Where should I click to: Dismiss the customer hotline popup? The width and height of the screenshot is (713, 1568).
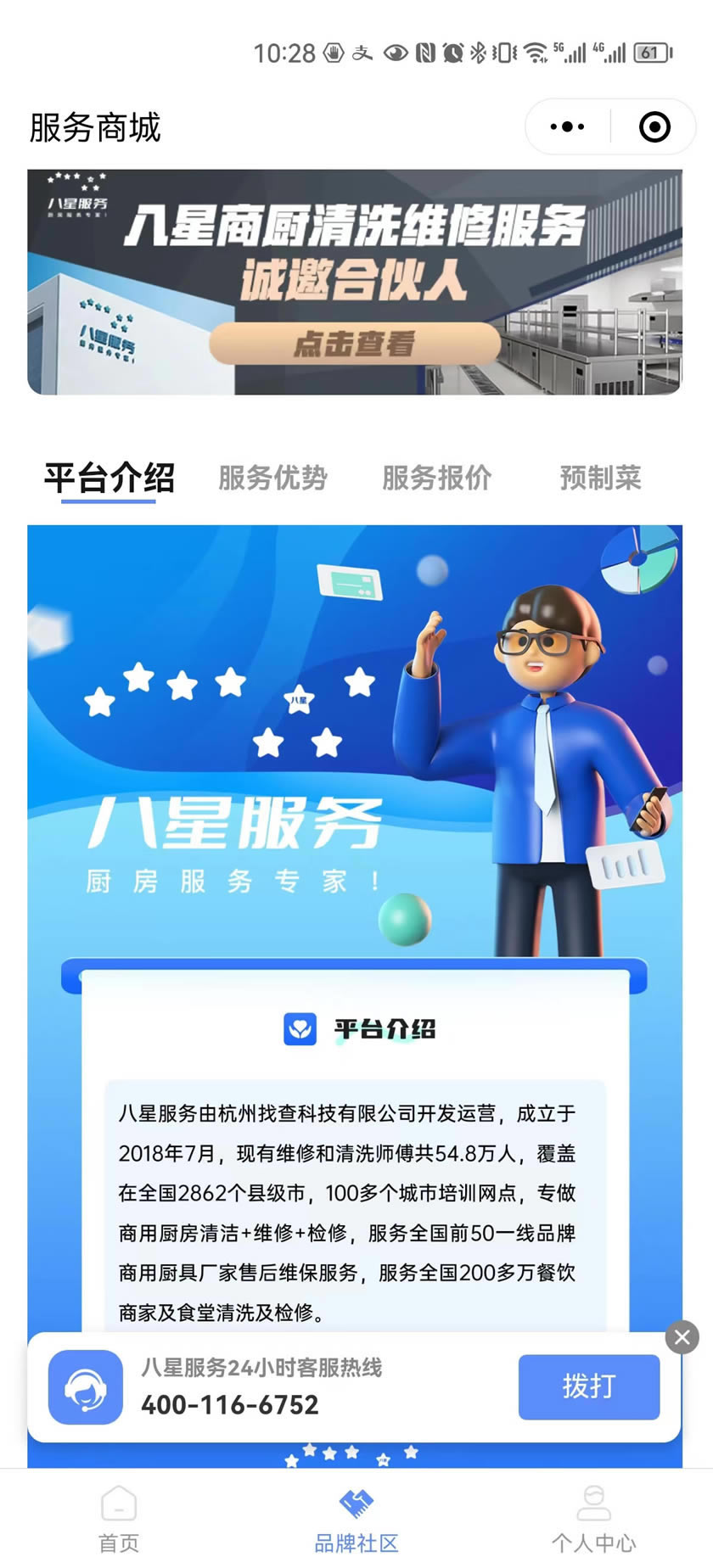coord(682,1338)
